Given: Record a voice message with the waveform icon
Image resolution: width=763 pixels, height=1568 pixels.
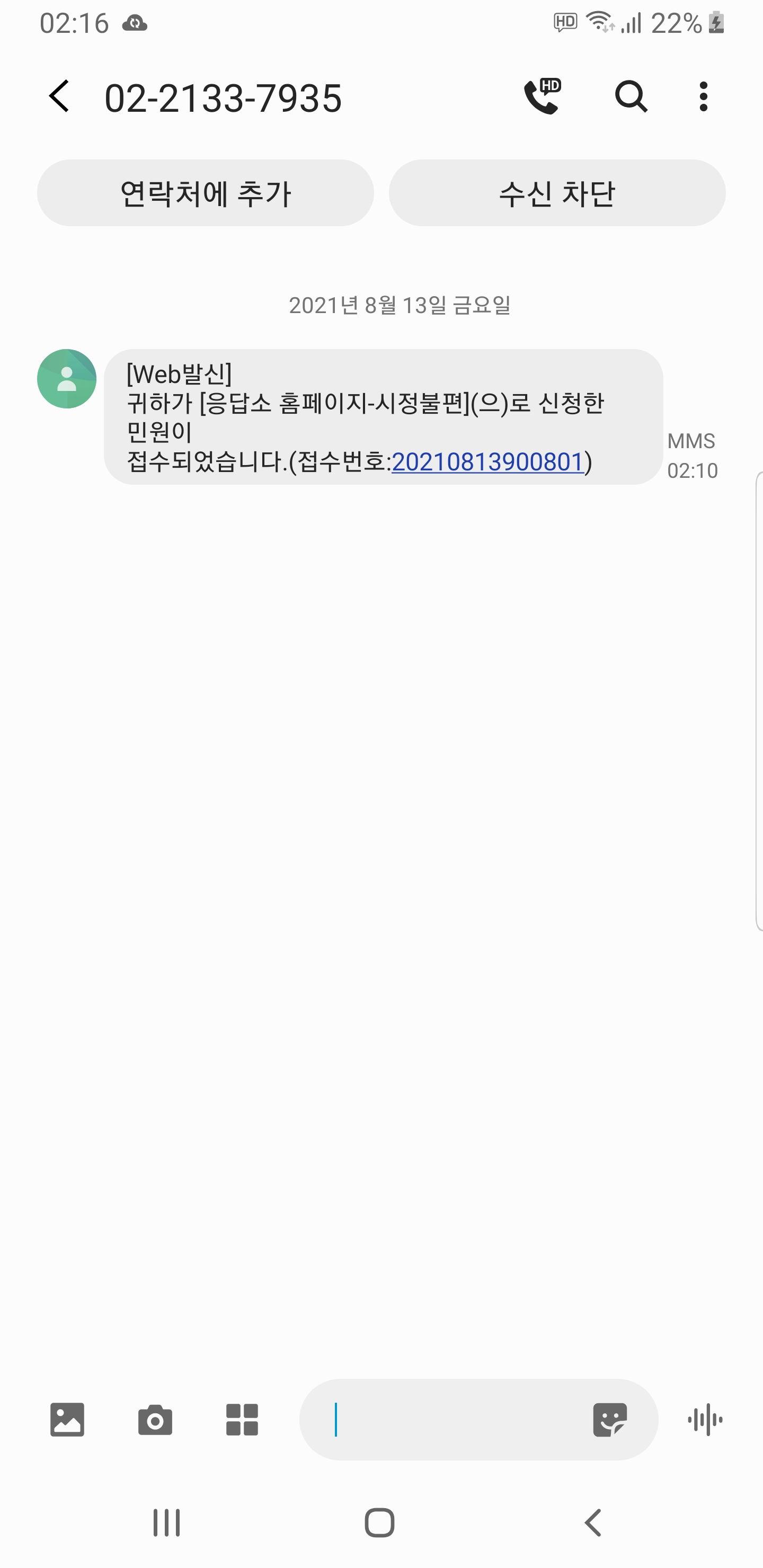Looking at the screenshot, I should pos(705,1420).
